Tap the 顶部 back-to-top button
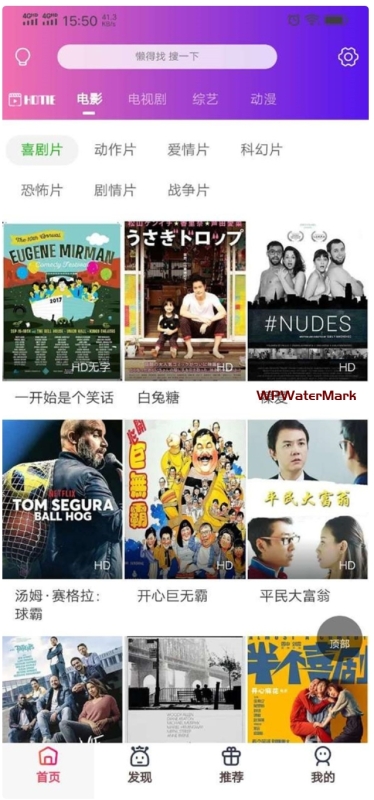This screenshot has height=800, width=374. click(x=340, y=638)
